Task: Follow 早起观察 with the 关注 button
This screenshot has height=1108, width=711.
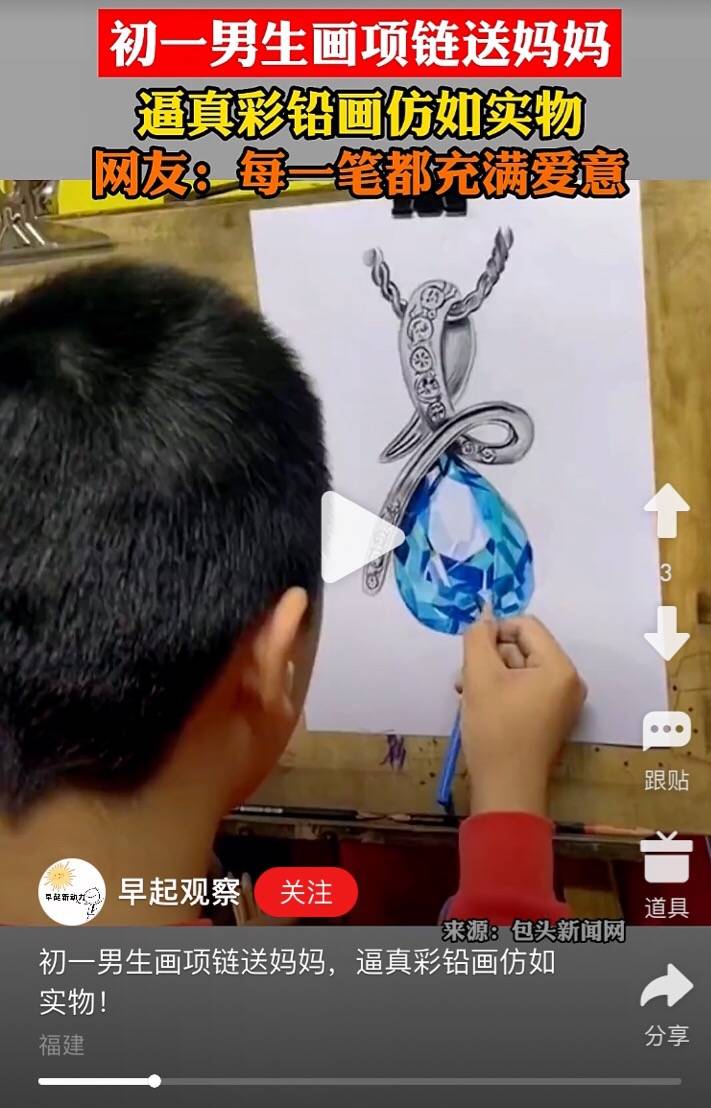Action: [306, 892]
